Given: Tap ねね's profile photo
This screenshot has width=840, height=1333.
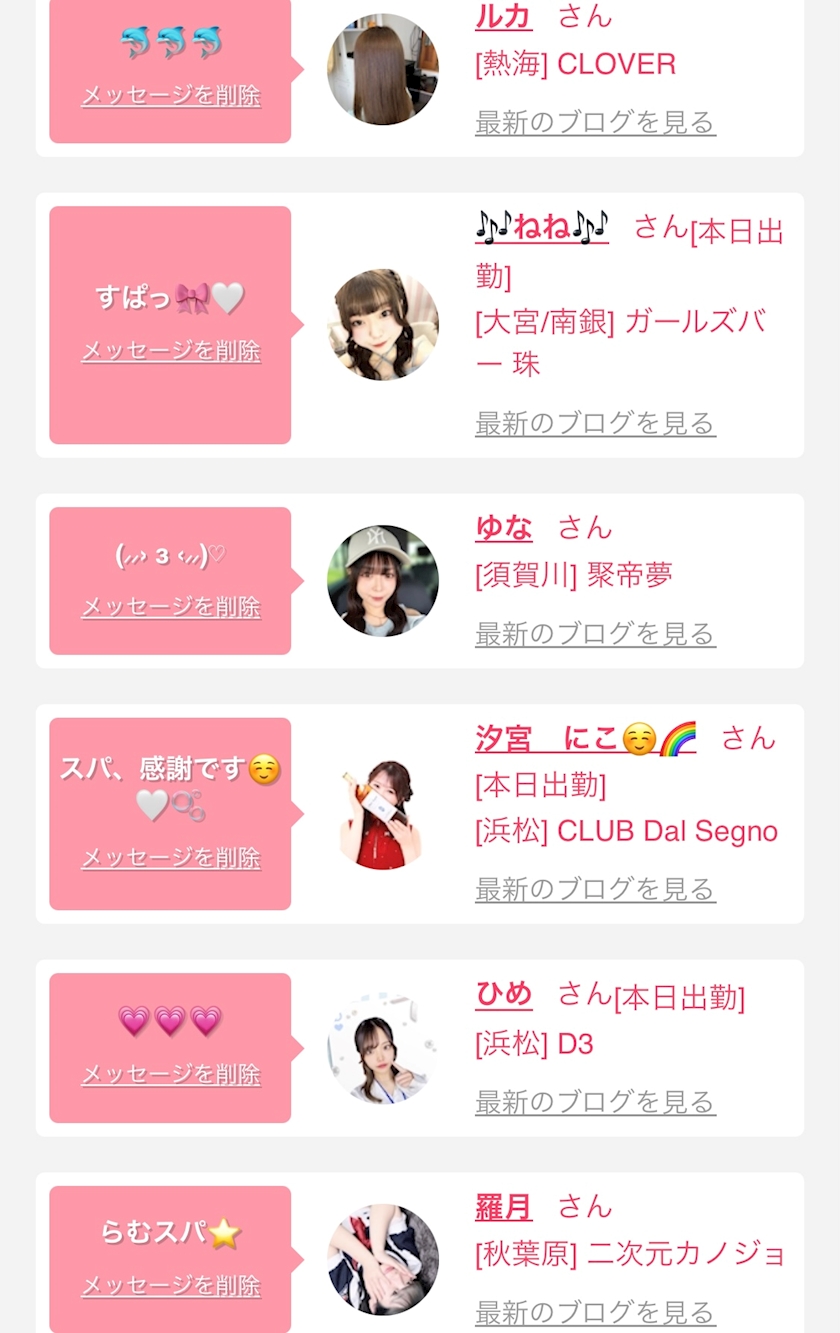Looking at the screenshot, I should (x=383, y=324).
